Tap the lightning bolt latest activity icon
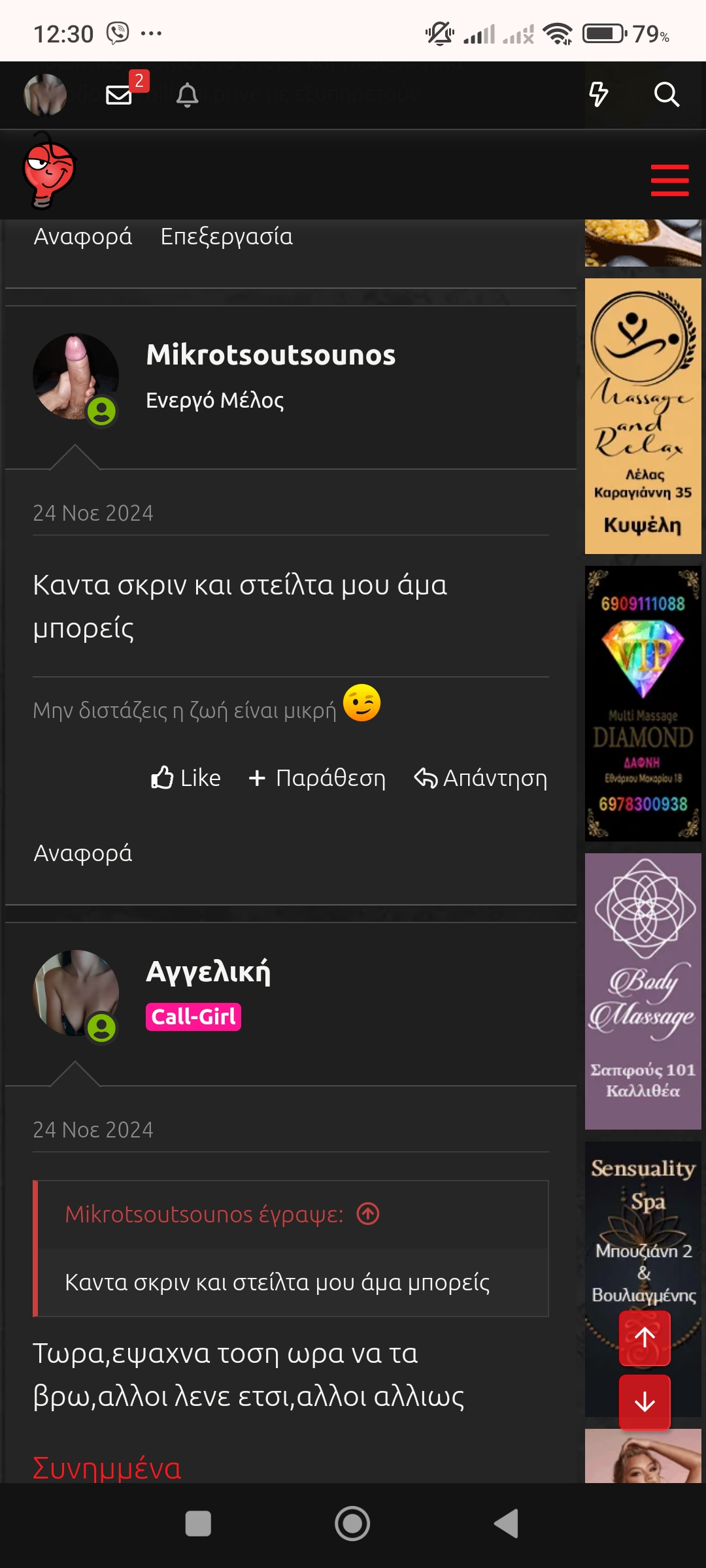 pyautogui.click(x=598, y=95)
